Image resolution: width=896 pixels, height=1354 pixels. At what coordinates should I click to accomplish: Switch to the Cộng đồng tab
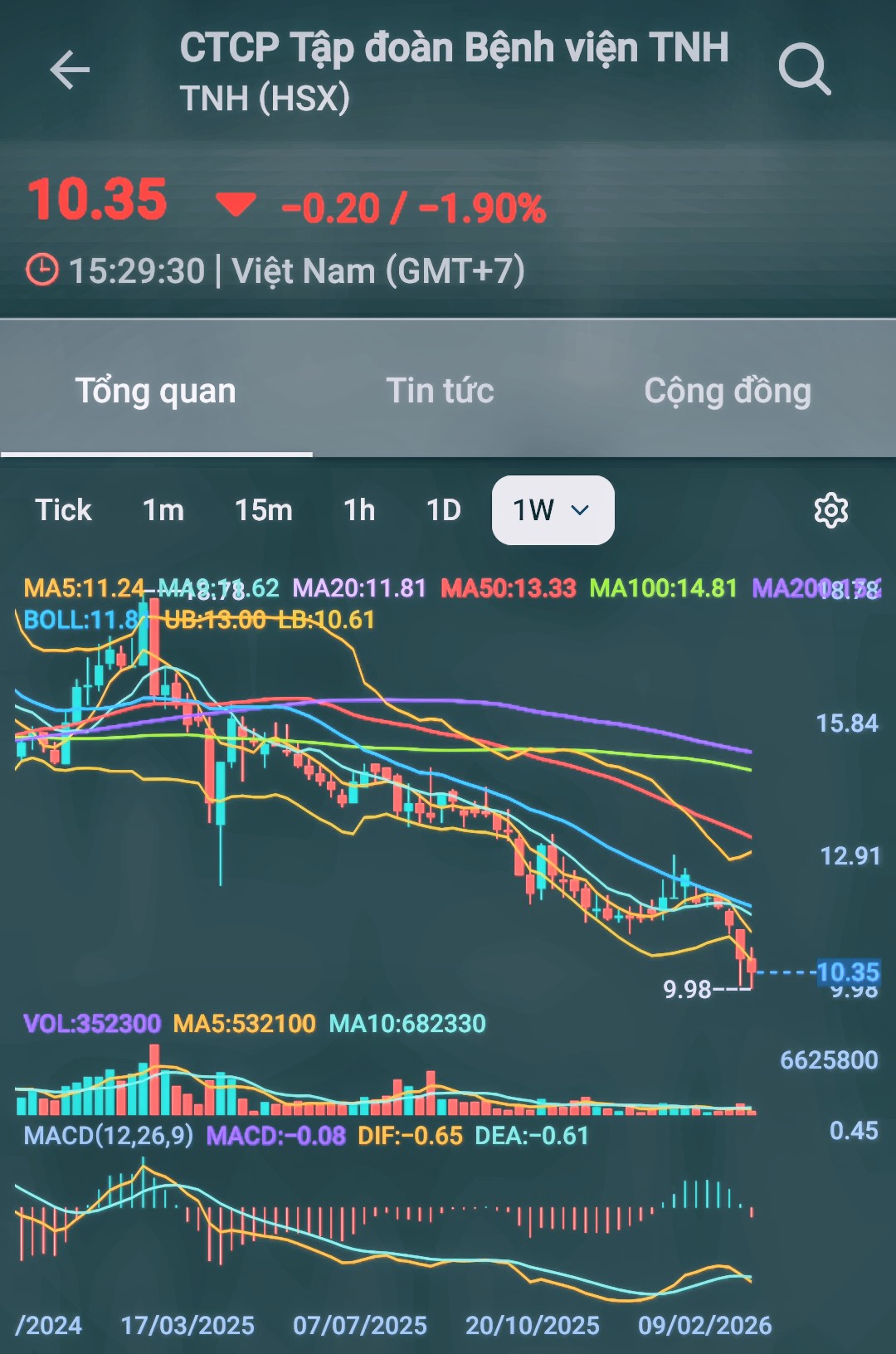(728, 391)
